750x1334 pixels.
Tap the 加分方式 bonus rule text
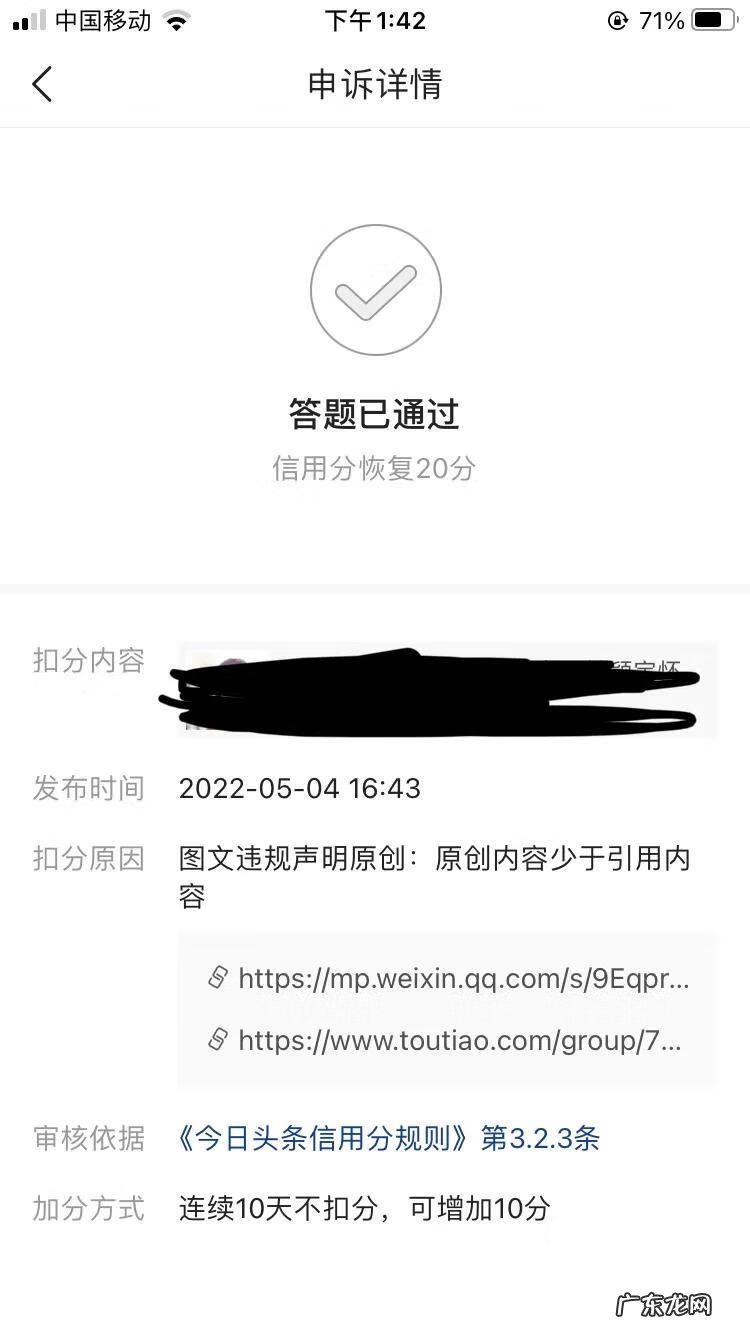(x=360, y=1210)
